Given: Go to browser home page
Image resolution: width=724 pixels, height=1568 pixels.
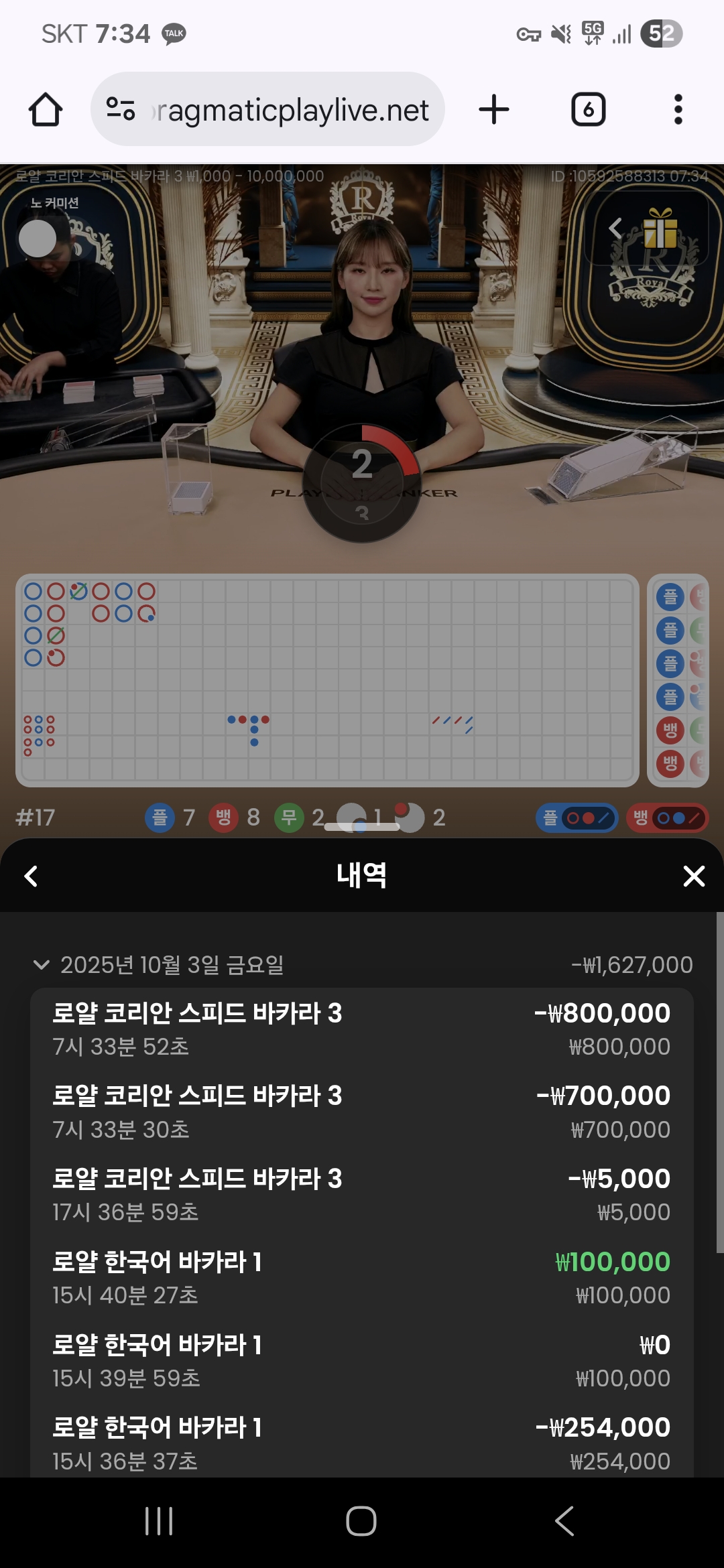Looking at the screenshot, I should tap(46, 109).
